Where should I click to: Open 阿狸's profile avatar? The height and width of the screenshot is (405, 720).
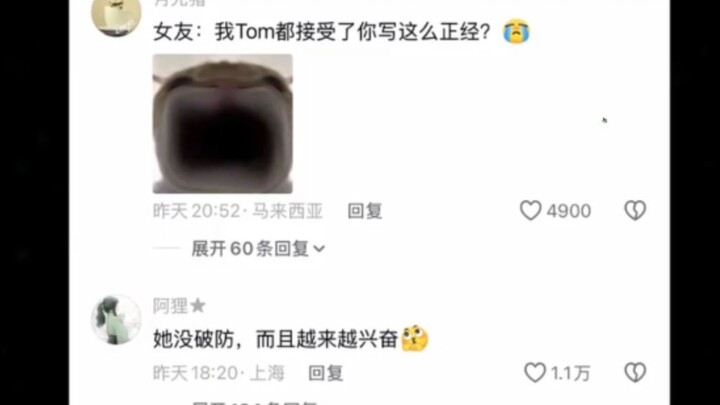[x=116, y=319]
